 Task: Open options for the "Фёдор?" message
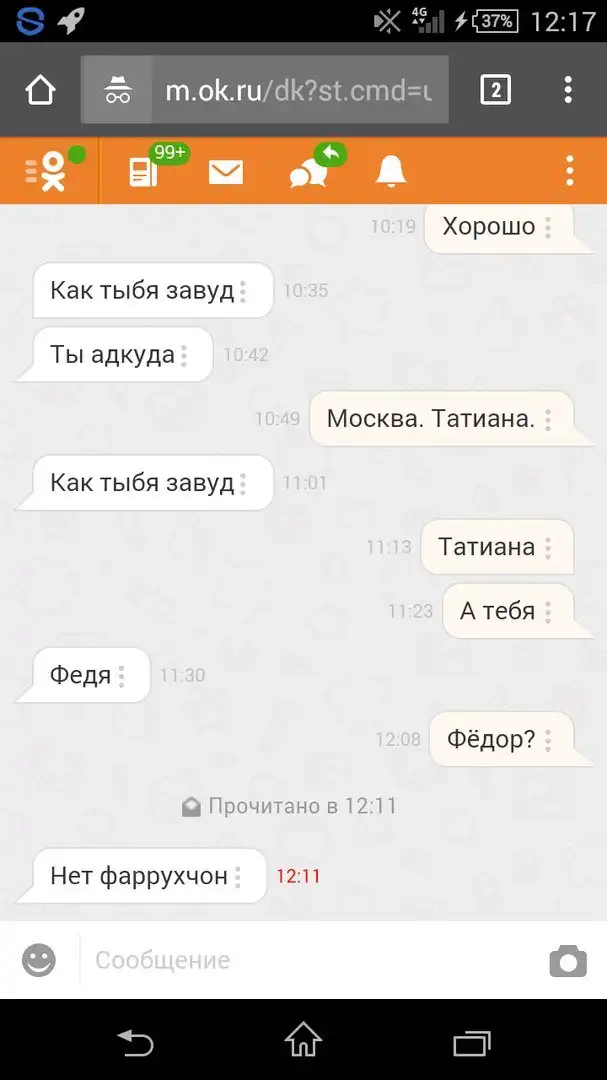pyautogui.click(x=548, y=740)
